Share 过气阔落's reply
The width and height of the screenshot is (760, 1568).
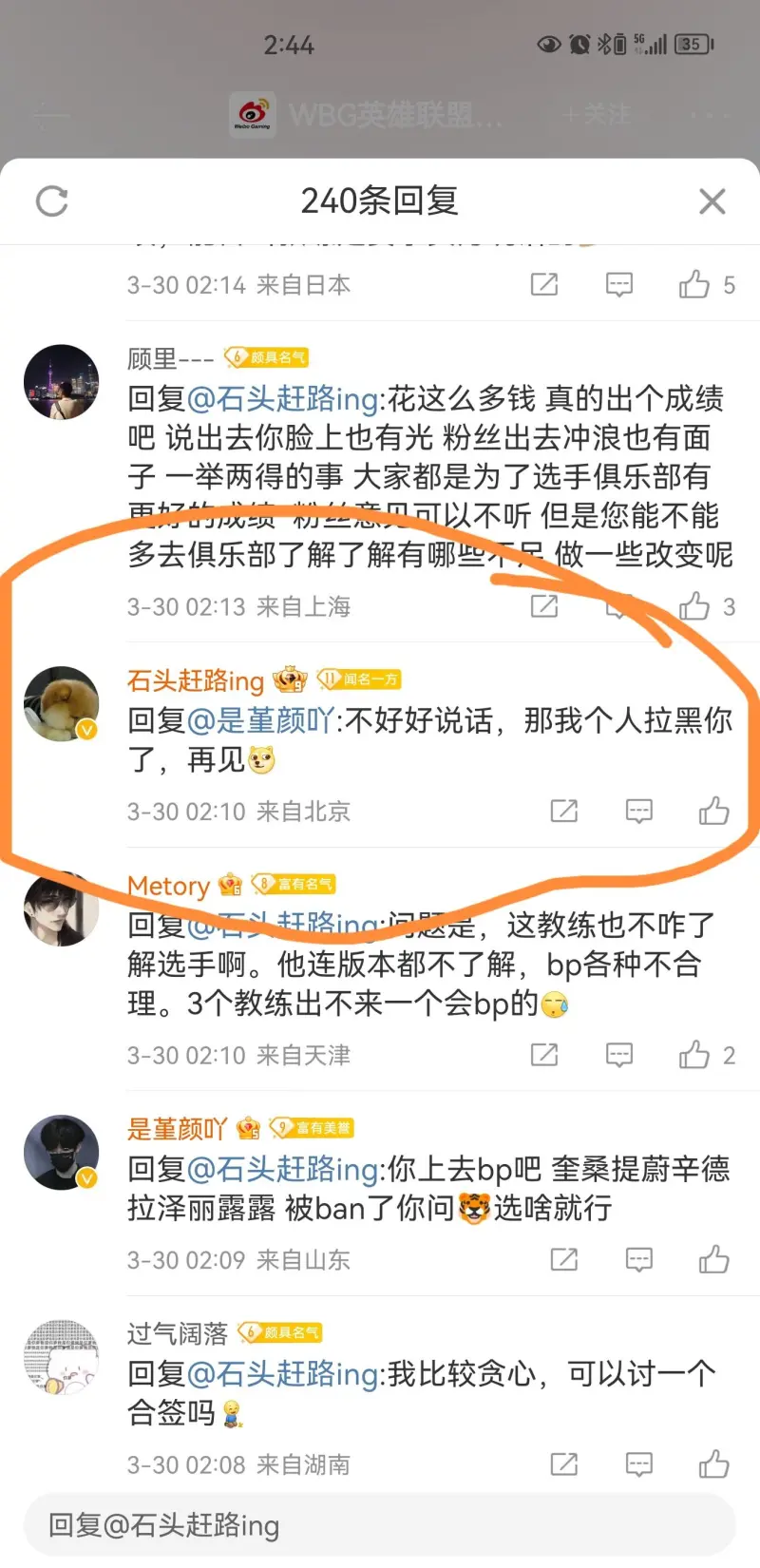pyautogui.click(x=563, y=1464)
